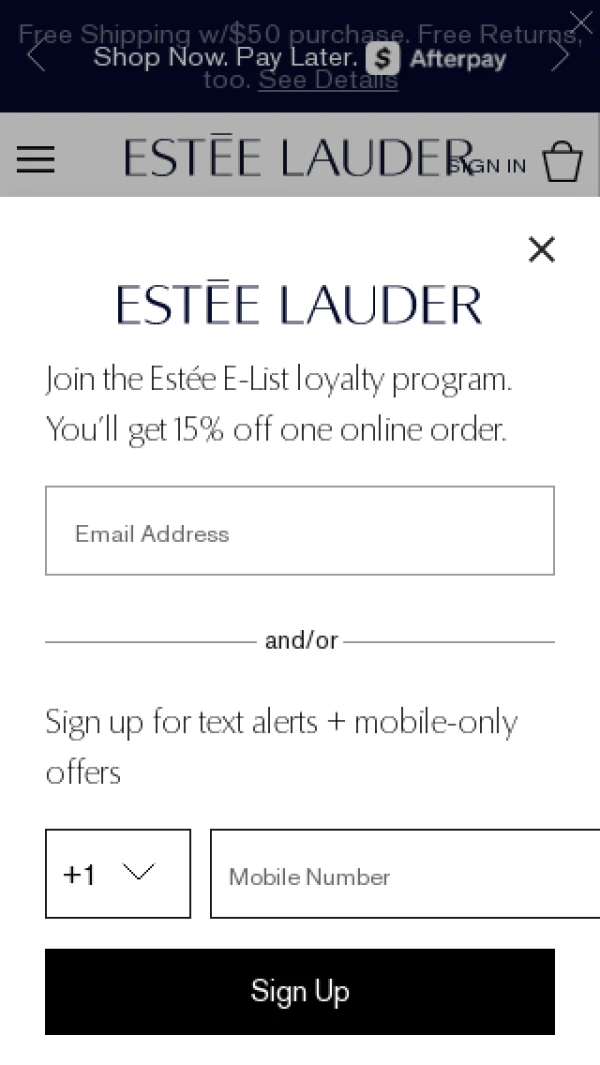This screenshot has width=600, height=1065.
Task: Close the E-List loyalty signup popup
Action: pyautogui.click(x=541, y=250)
